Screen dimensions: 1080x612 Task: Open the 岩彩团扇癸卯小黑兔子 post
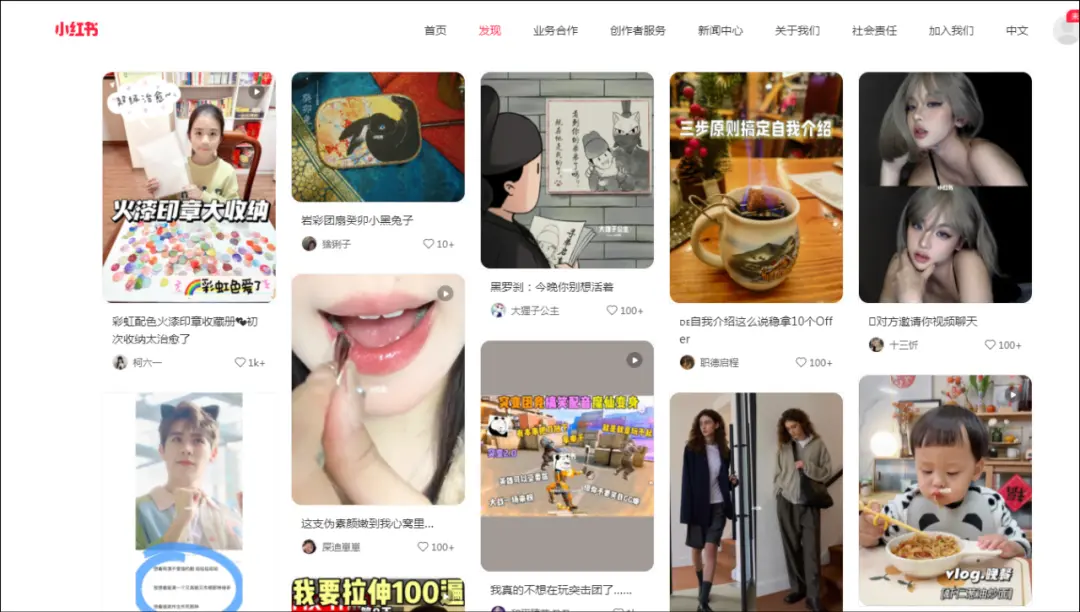[378, 137]
